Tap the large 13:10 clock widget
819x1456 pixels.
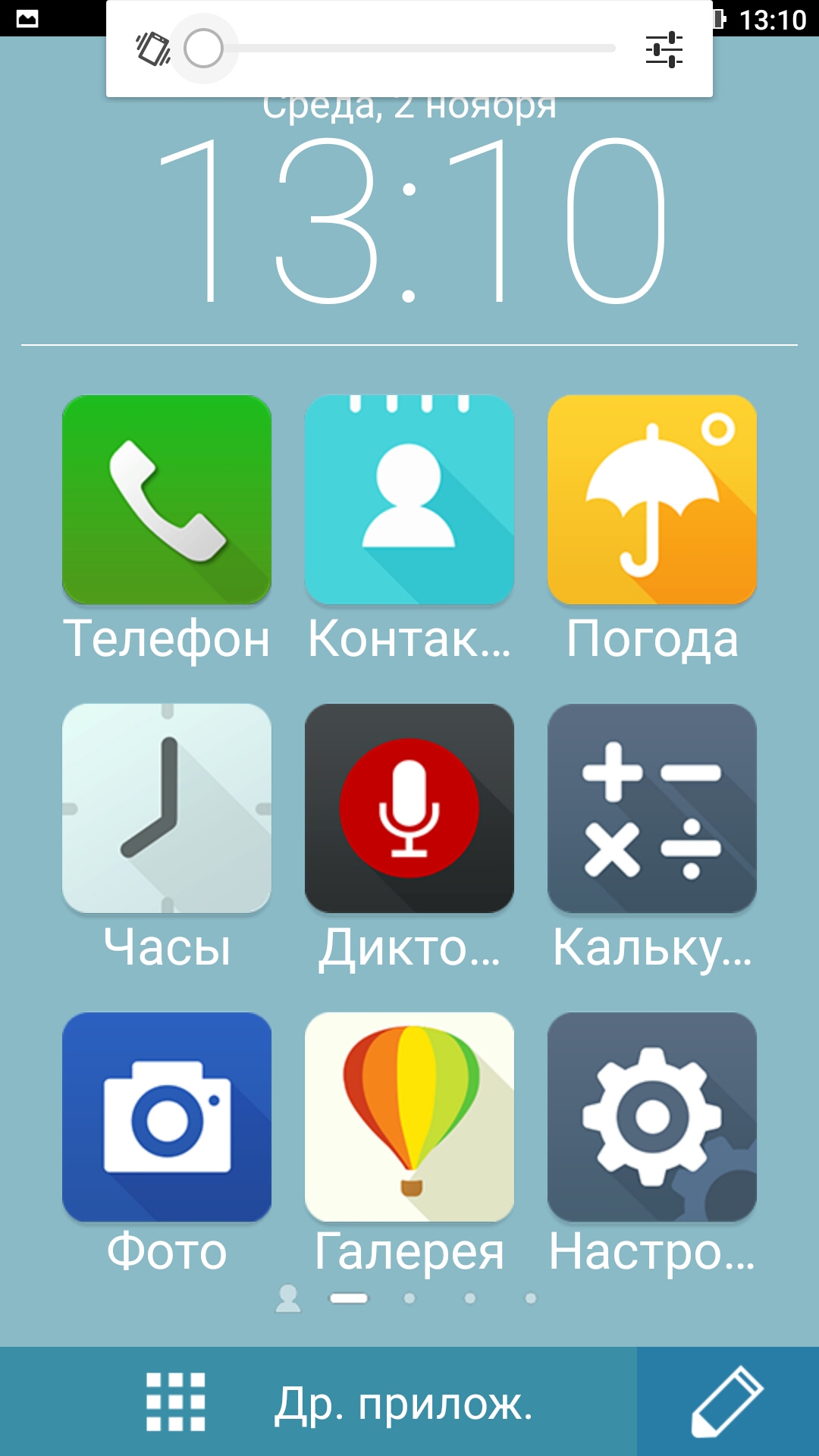[409, 220]
